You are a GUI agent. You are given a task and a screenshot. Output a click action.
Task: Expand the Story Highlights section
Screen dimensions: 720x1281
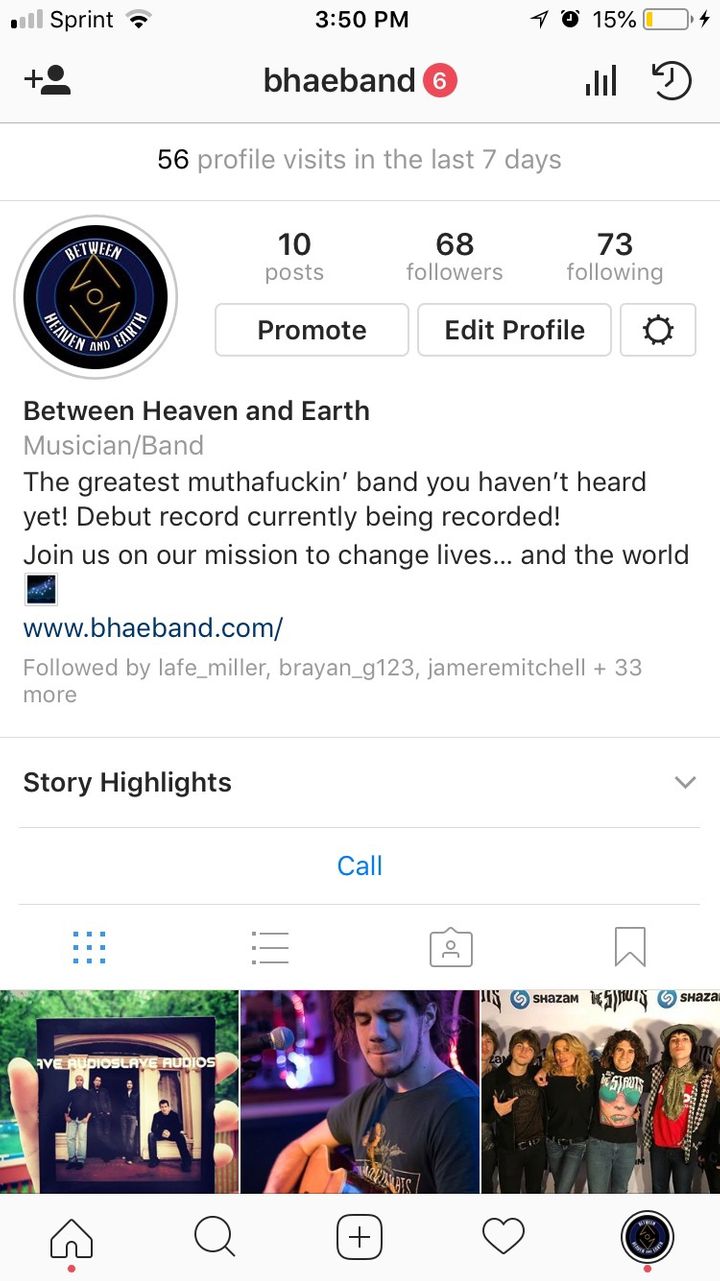coord(684,782)
